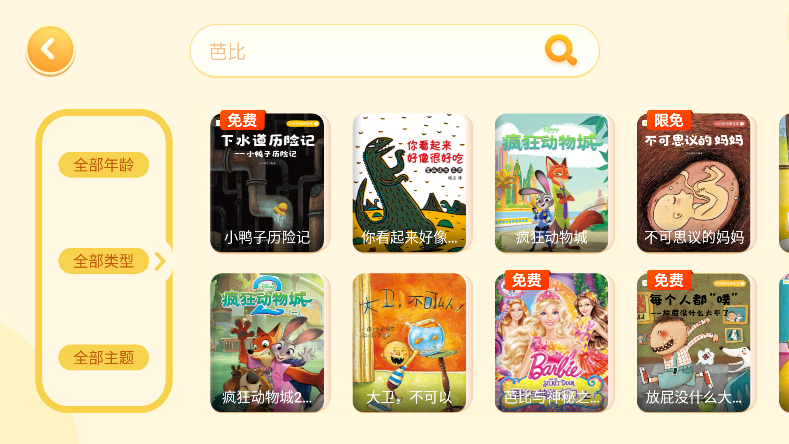This screenshot has height=444, width=789.
Task: Go back using the orange arrow
Action: pyautogui.click(x=50, y=48)
